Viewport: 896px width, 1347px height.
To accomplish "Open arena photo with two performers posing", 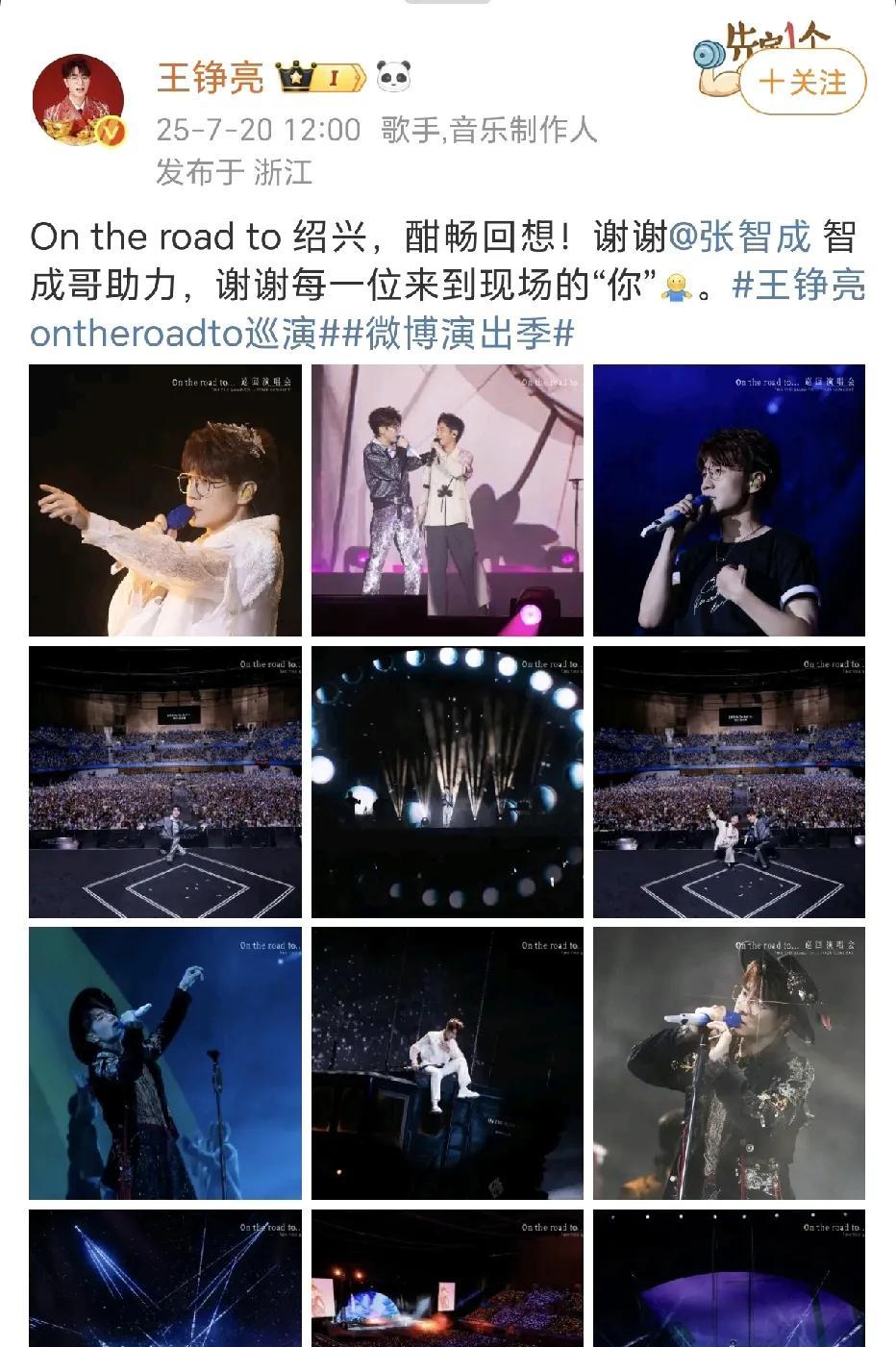I will coord(729,782).
